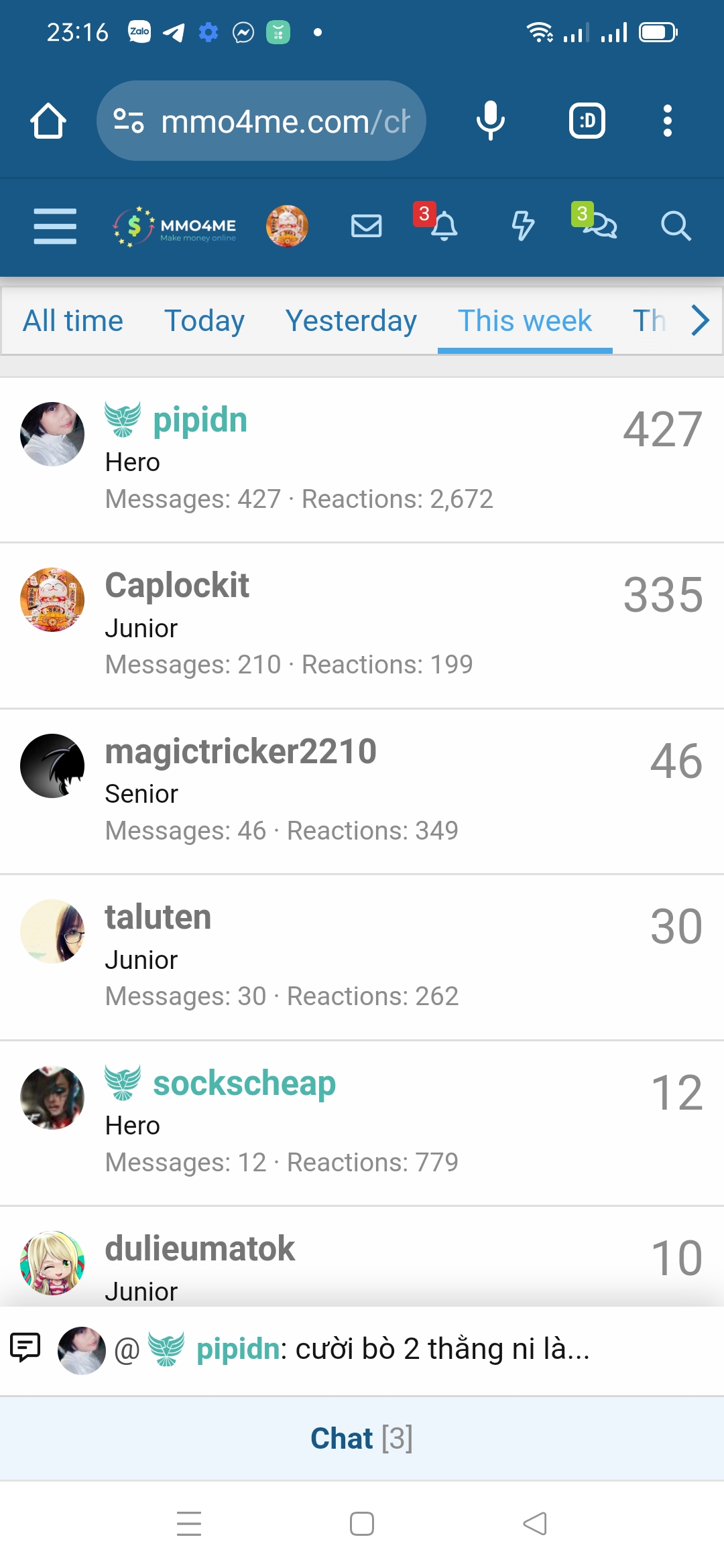Switch to the Yesterday tab
This screenshot has width=724, height=1568.
351,321
